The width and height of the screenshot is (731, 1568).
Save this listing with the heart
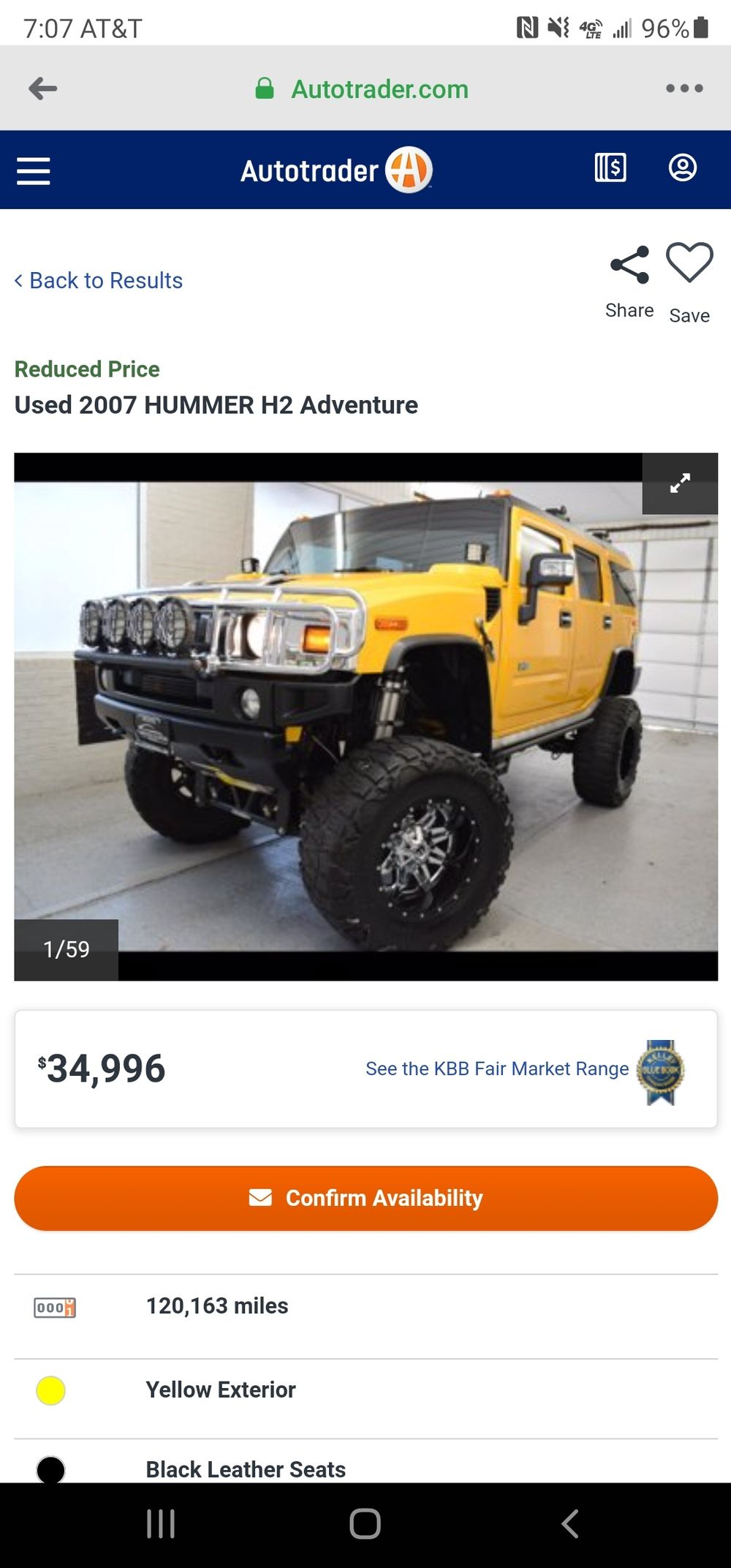(x=689, y=283)
